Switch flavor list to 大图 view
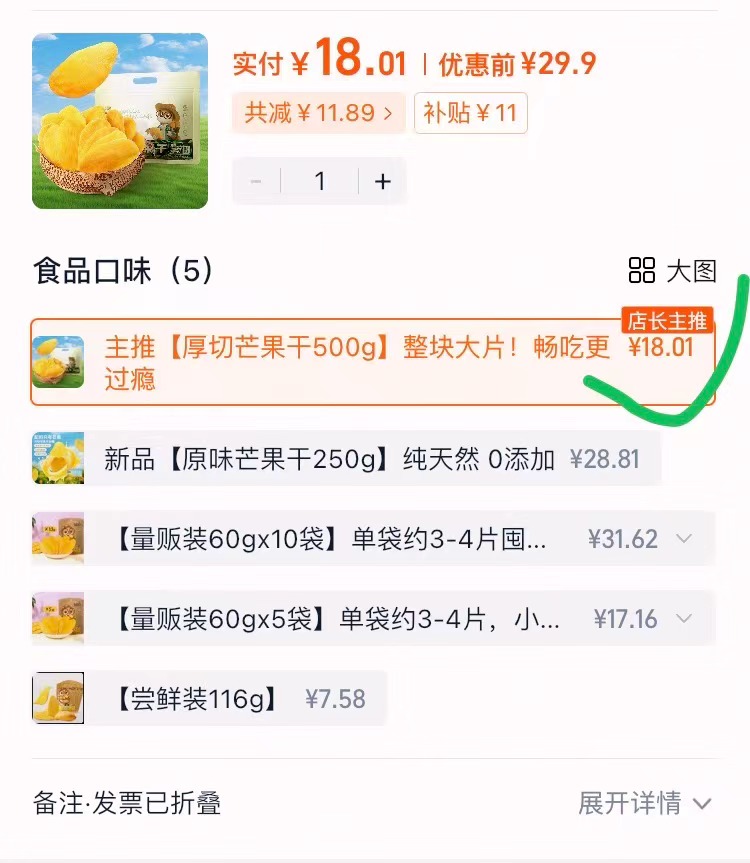The width and height of the screenshot is (750, 863). tap(673, 270)
